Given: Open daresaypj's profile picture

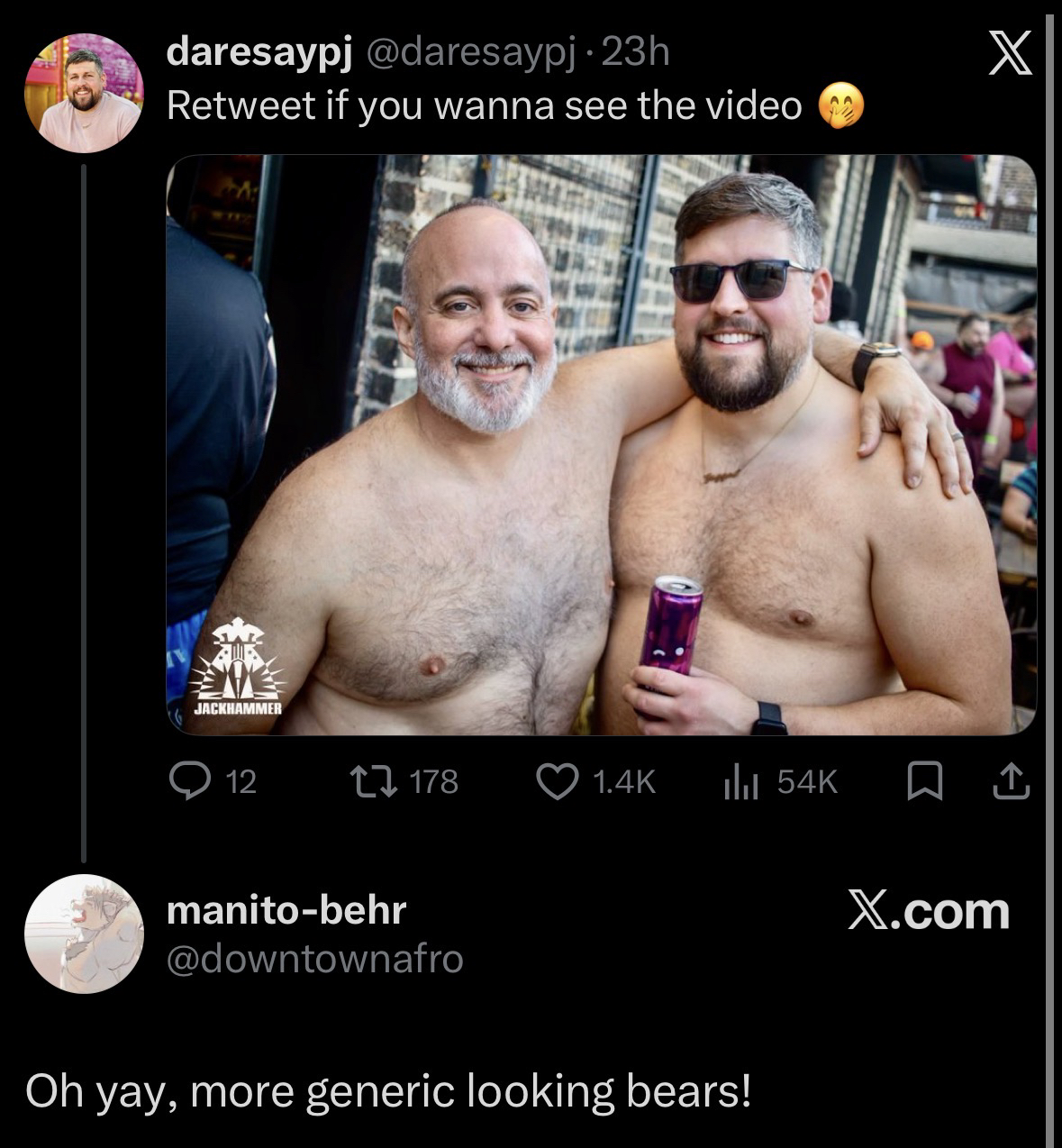Looking at the screenshot, I should pyautogui.click(x=85, y=94).
